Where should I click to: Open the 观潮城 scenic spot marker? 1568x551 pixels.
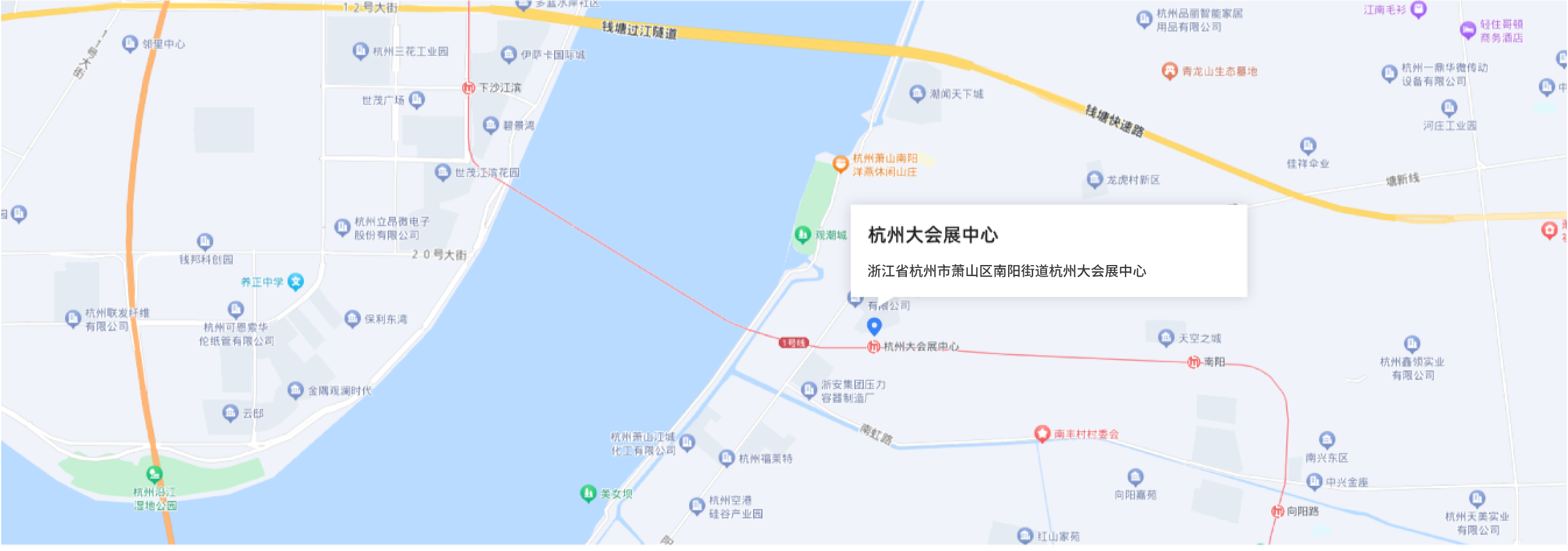tap(802, 234)
